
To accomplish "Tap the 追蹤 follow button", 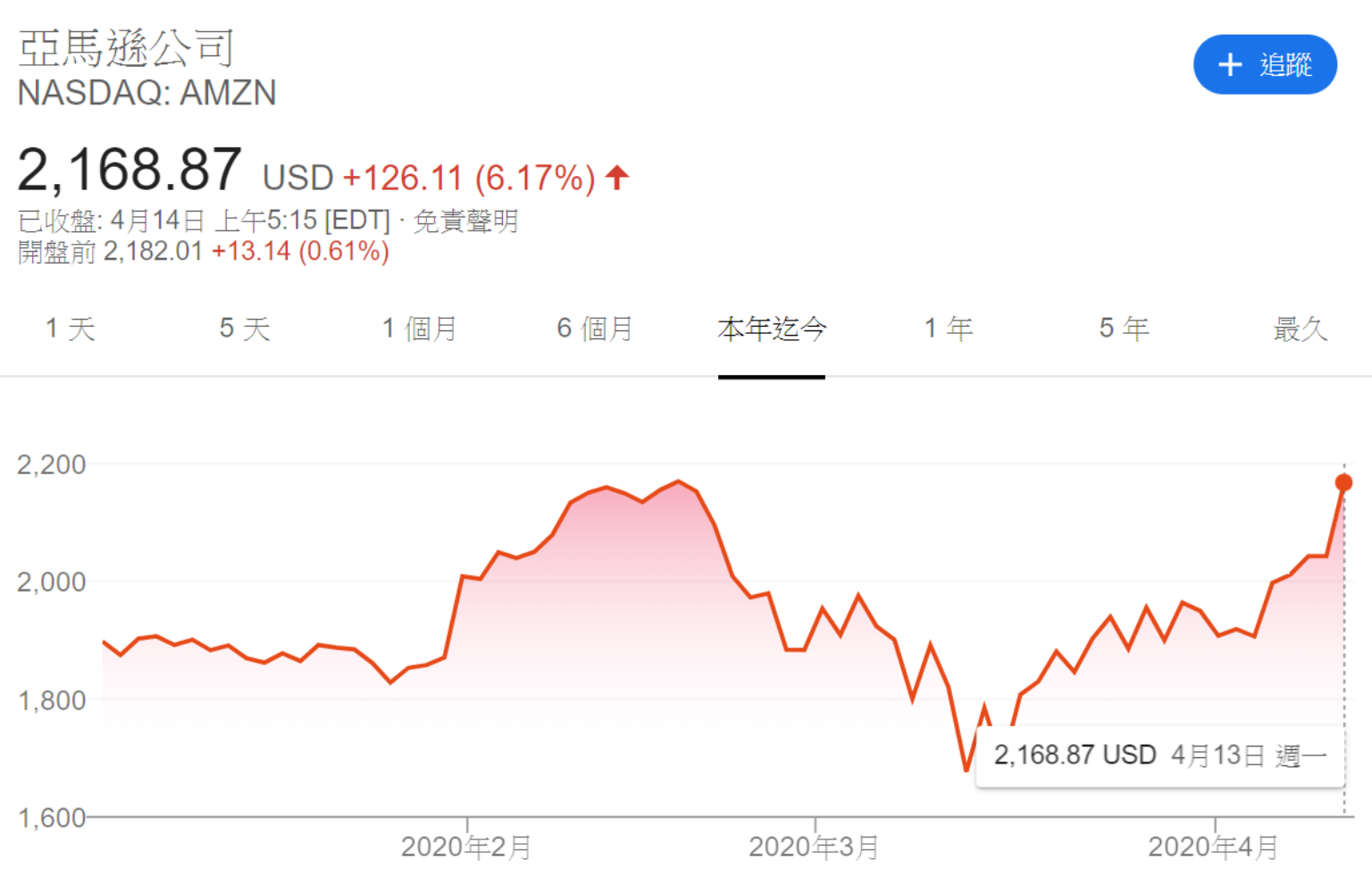I will pos(1264,64).
